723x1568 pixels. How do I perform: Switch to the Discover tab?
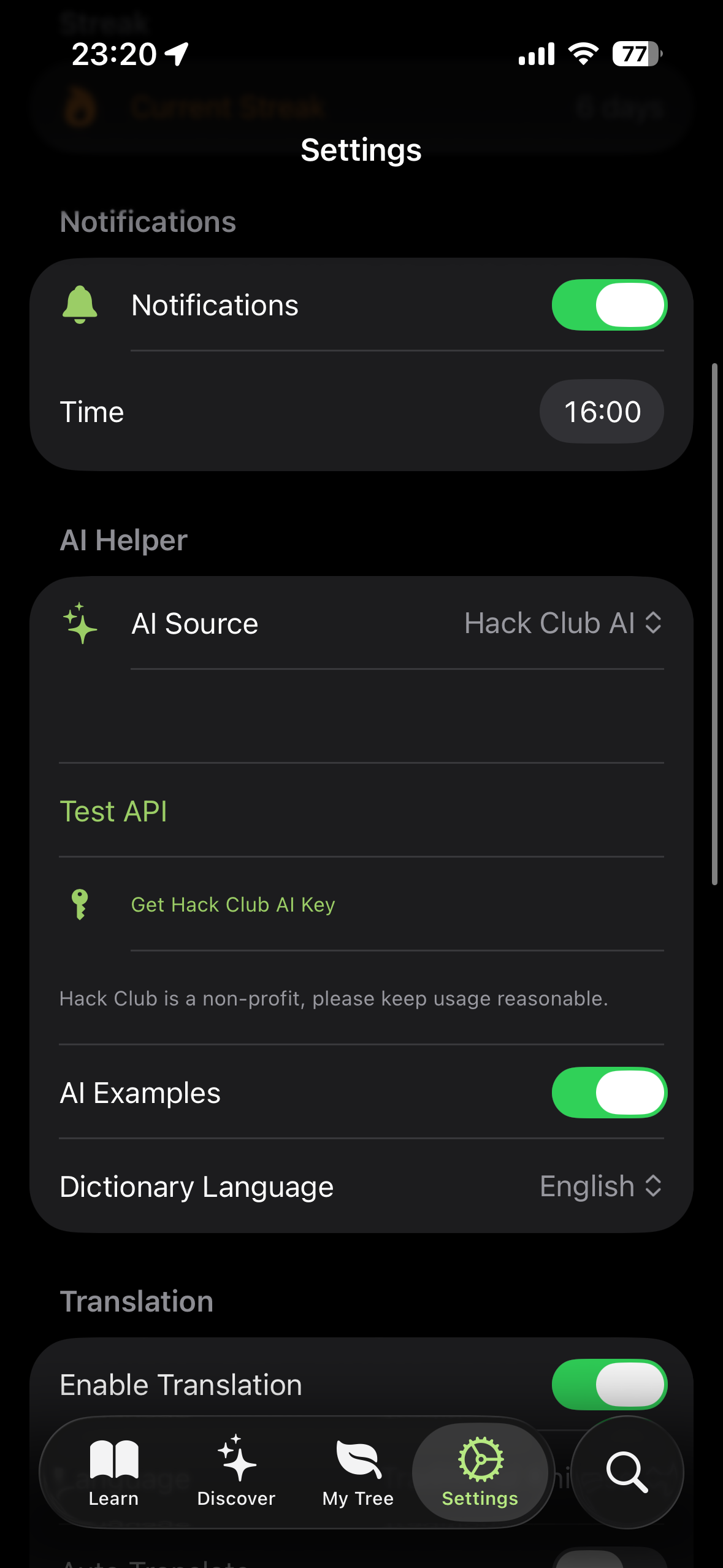(236, 1472)
